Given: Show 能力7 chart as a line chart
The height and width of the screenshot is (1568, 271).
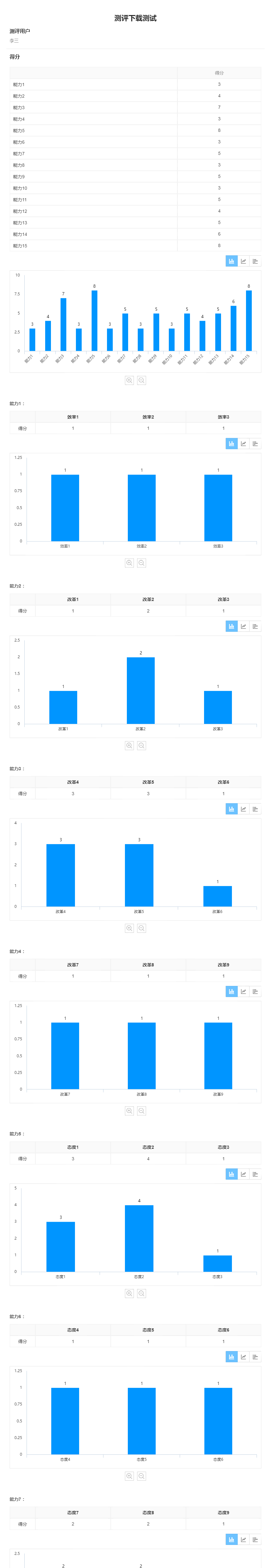Looking at the screenshot, I should coord(243,1540).
